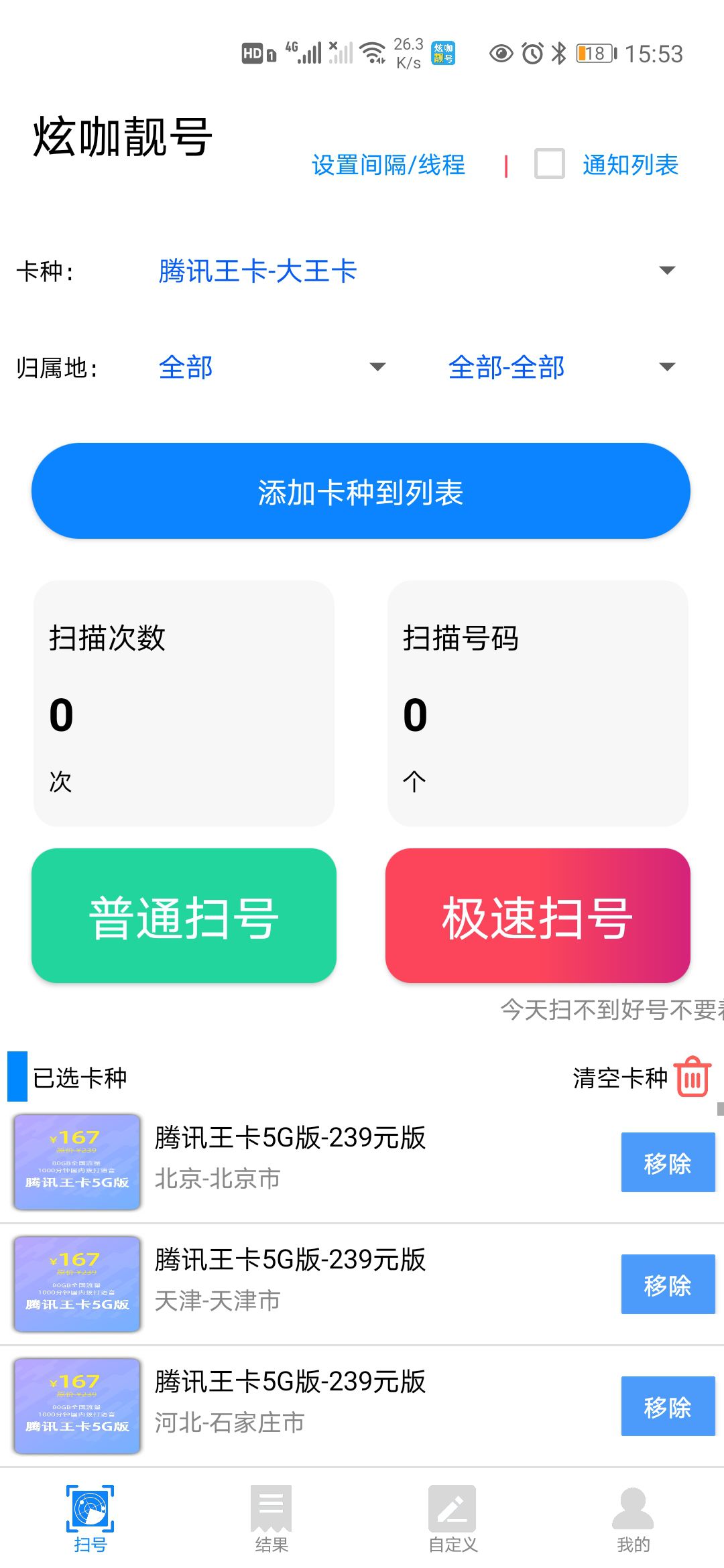Screen dimensions: 724x1568
Task: Open the 通知列表 link
Action: [x=630, y=165]
